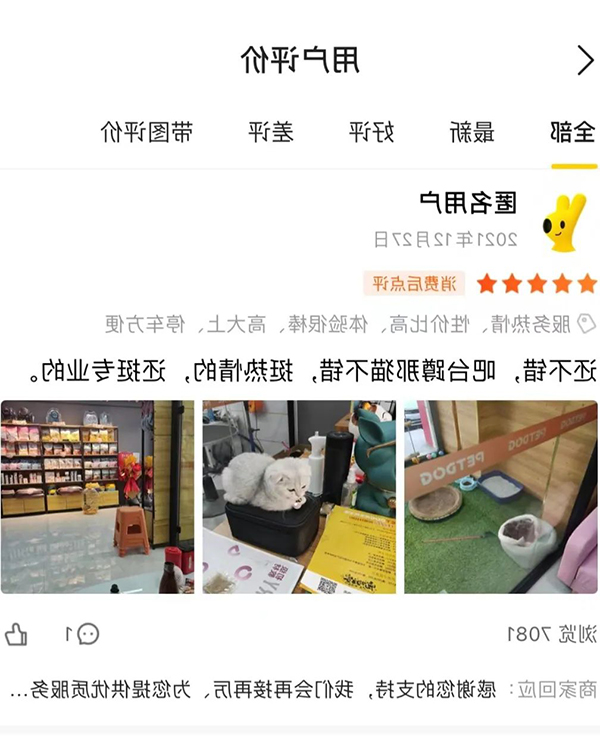Open the anonymous user's avatar
Screen dimensions: 600x748
[563, 222]
